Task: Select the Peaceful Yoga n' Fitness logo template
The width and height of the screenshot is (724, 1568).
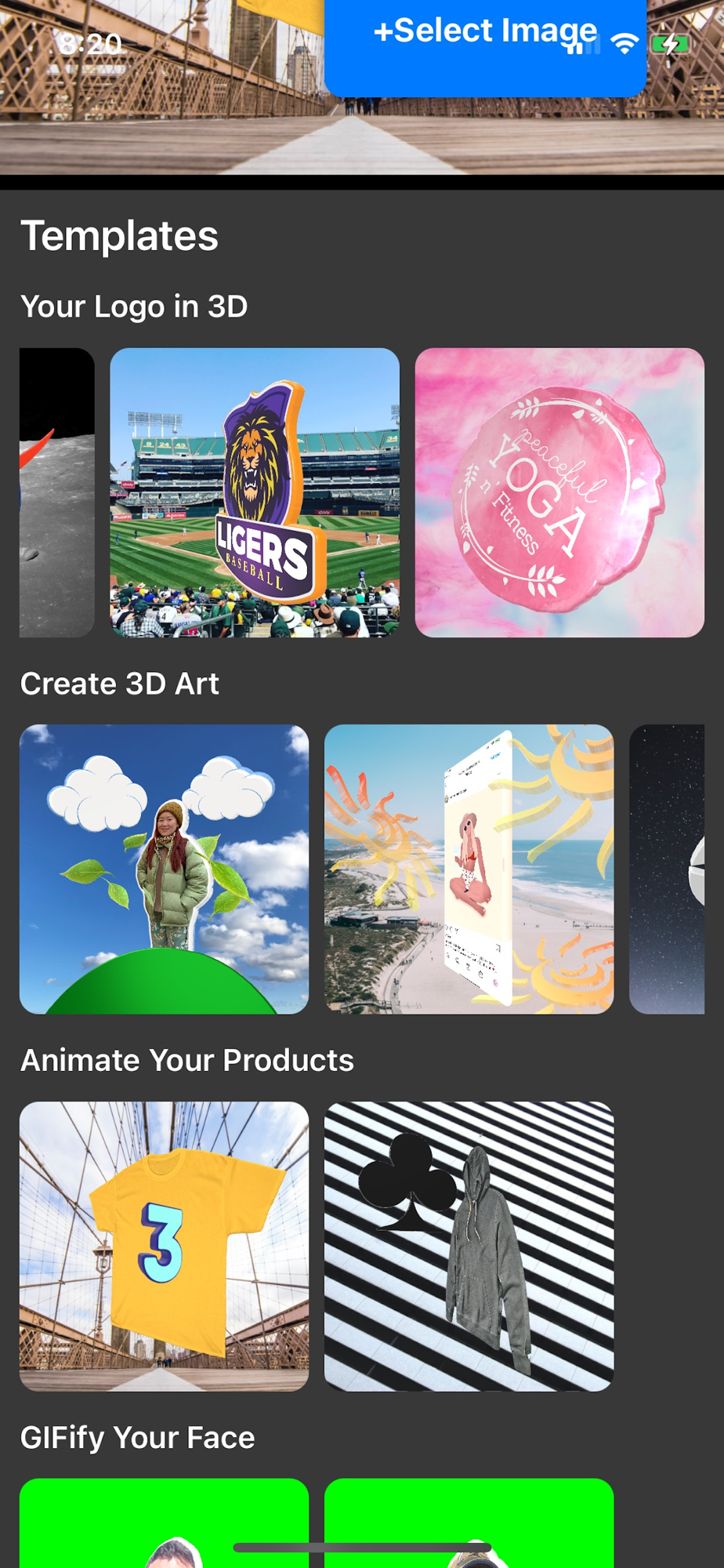Action: [559, 492]
